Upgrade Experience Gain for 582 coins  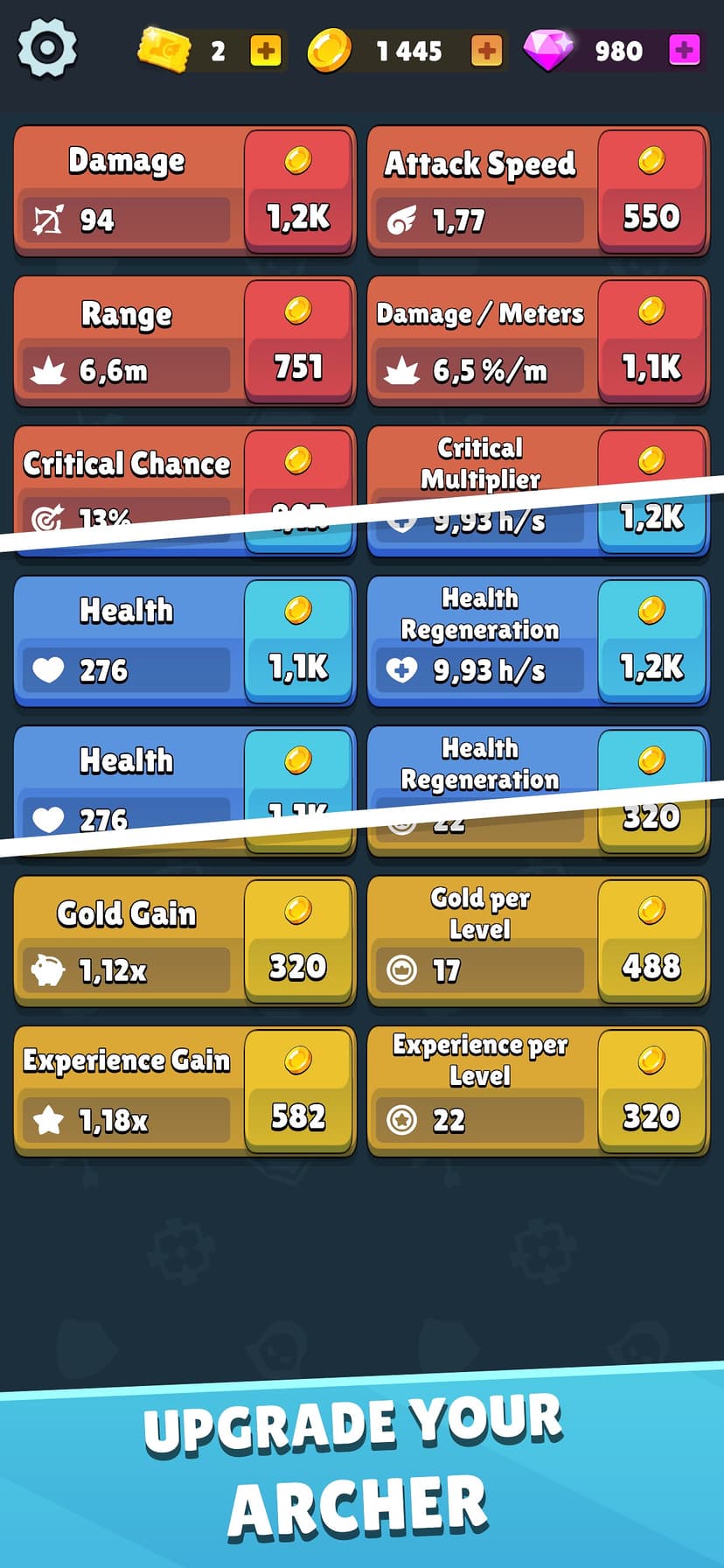pos(298,1091)
